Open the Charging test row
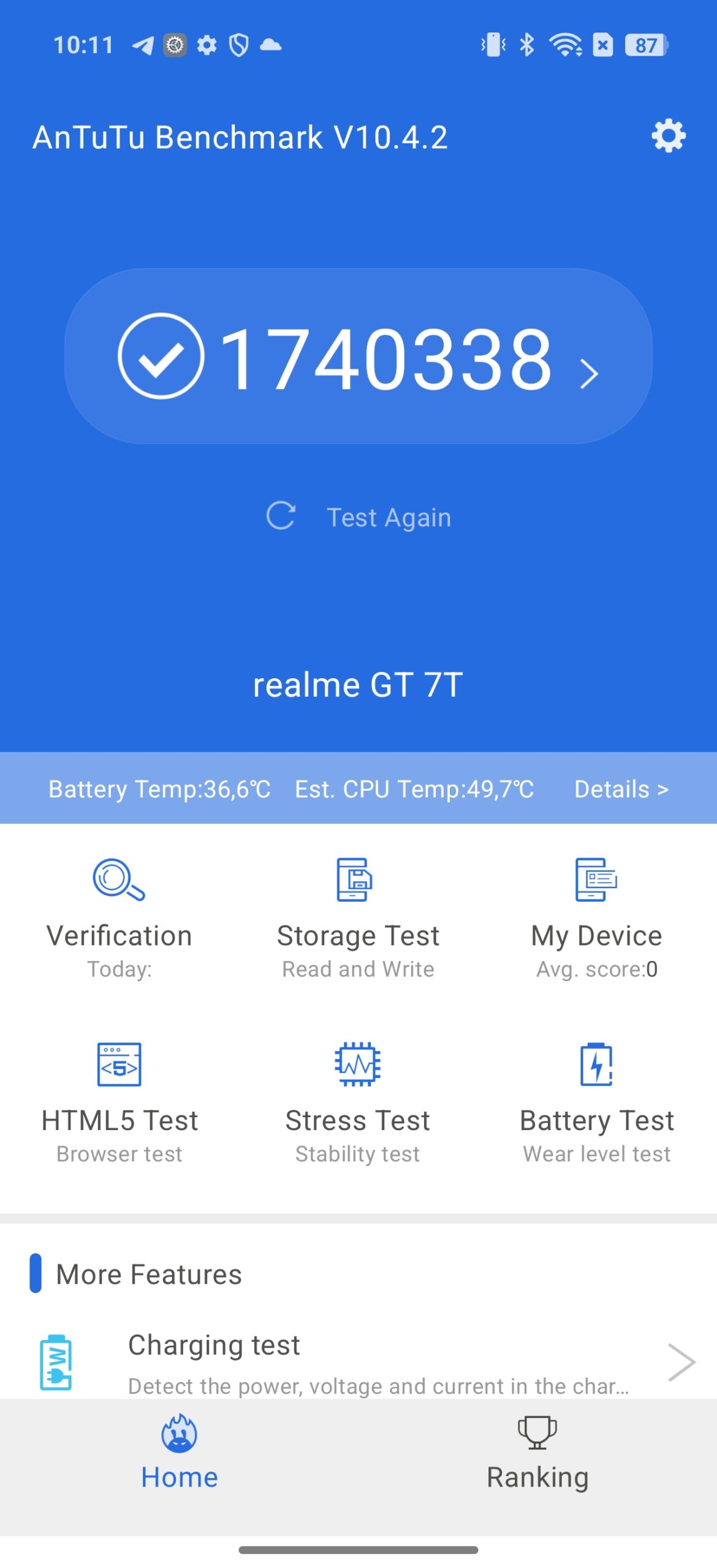 point(358,1363)
